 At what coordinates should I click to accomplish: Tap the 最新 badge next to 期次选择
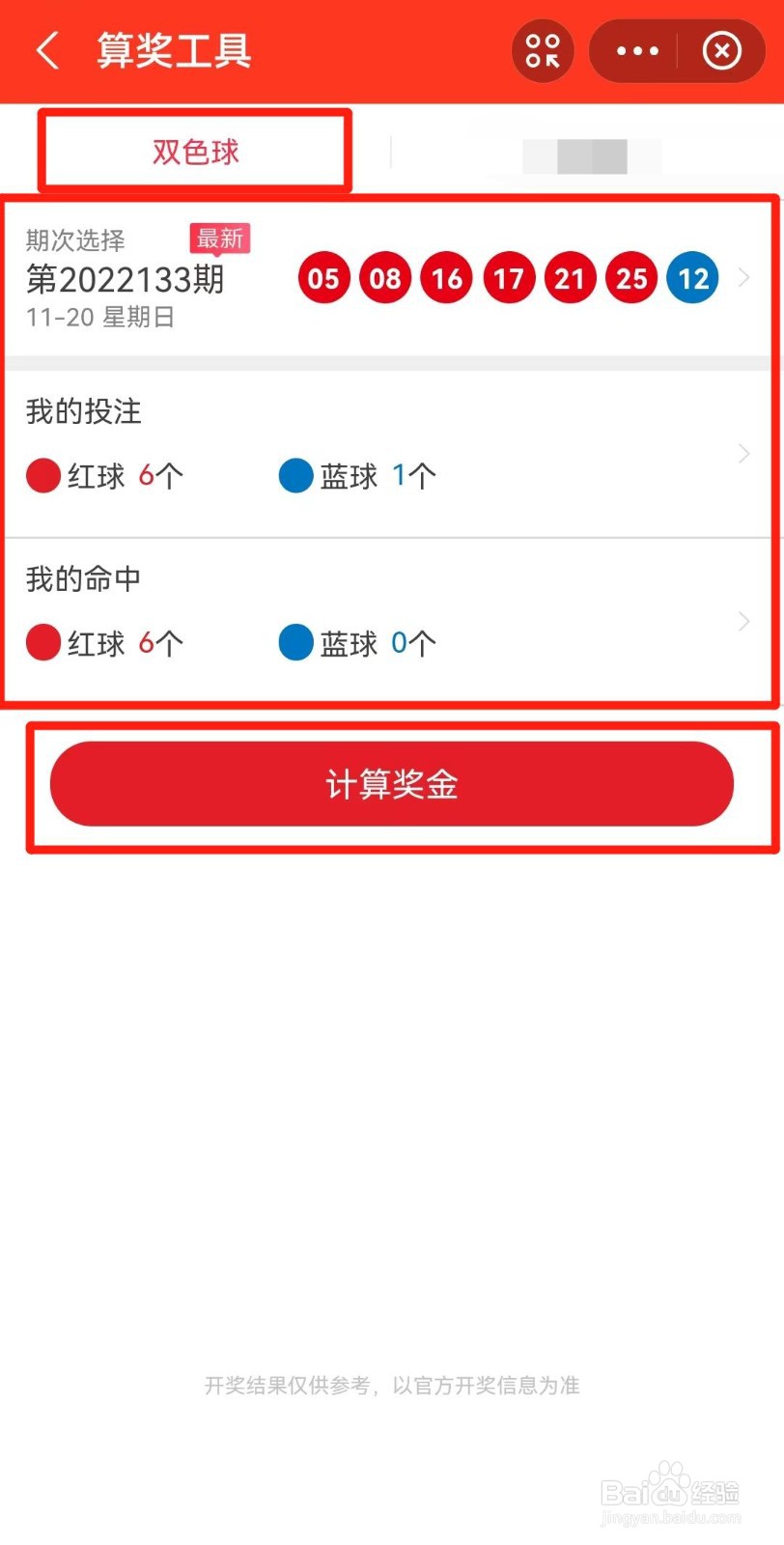click(221, 239)
